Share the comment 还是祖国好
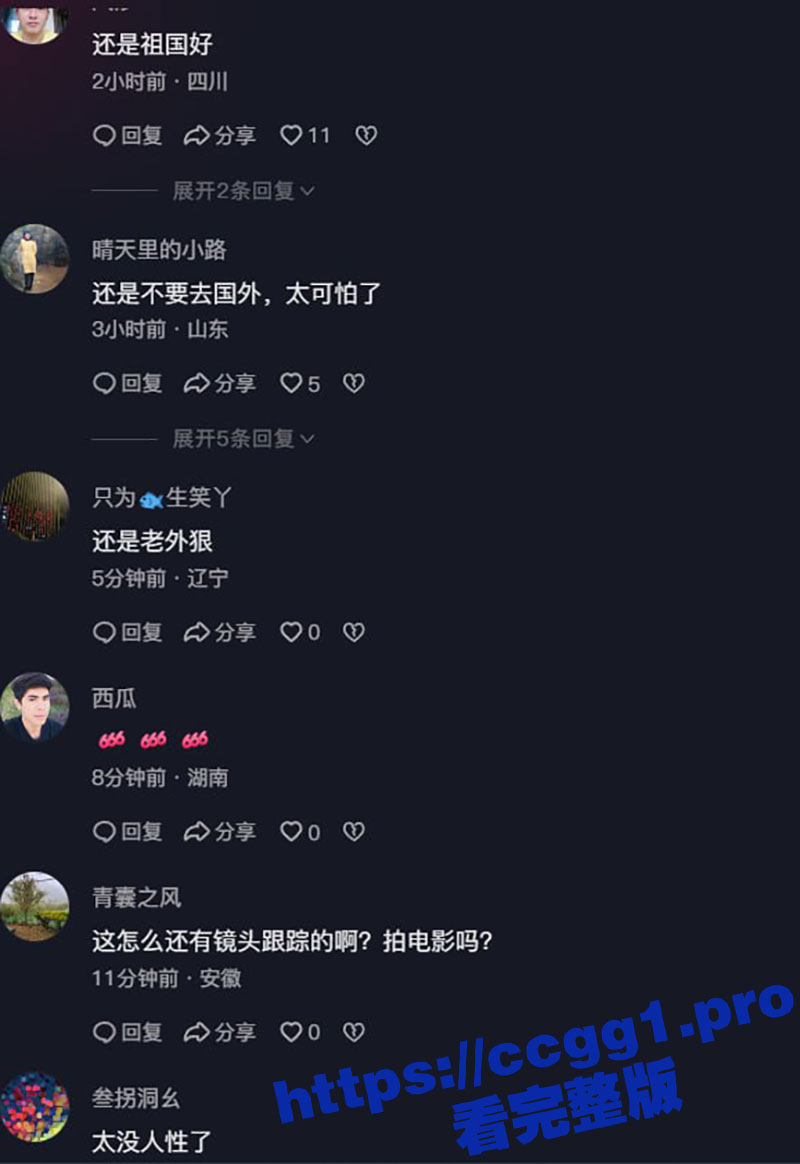 pyautogui.click(x=220, y=135)
